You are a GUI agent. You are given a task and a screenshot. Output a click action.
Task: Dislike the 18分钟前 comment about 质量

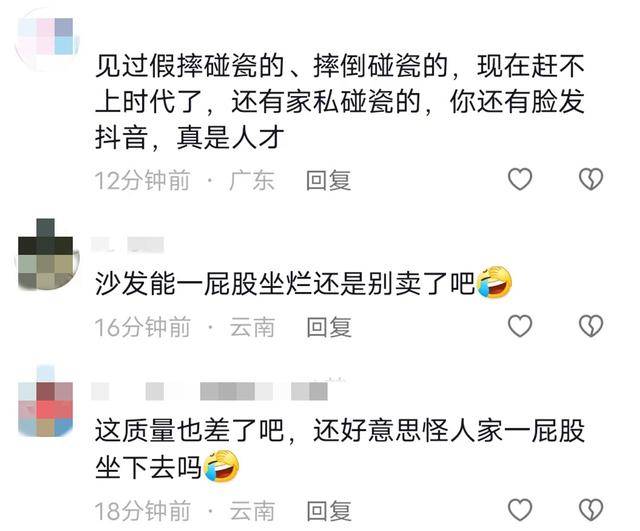click(591, 509)
